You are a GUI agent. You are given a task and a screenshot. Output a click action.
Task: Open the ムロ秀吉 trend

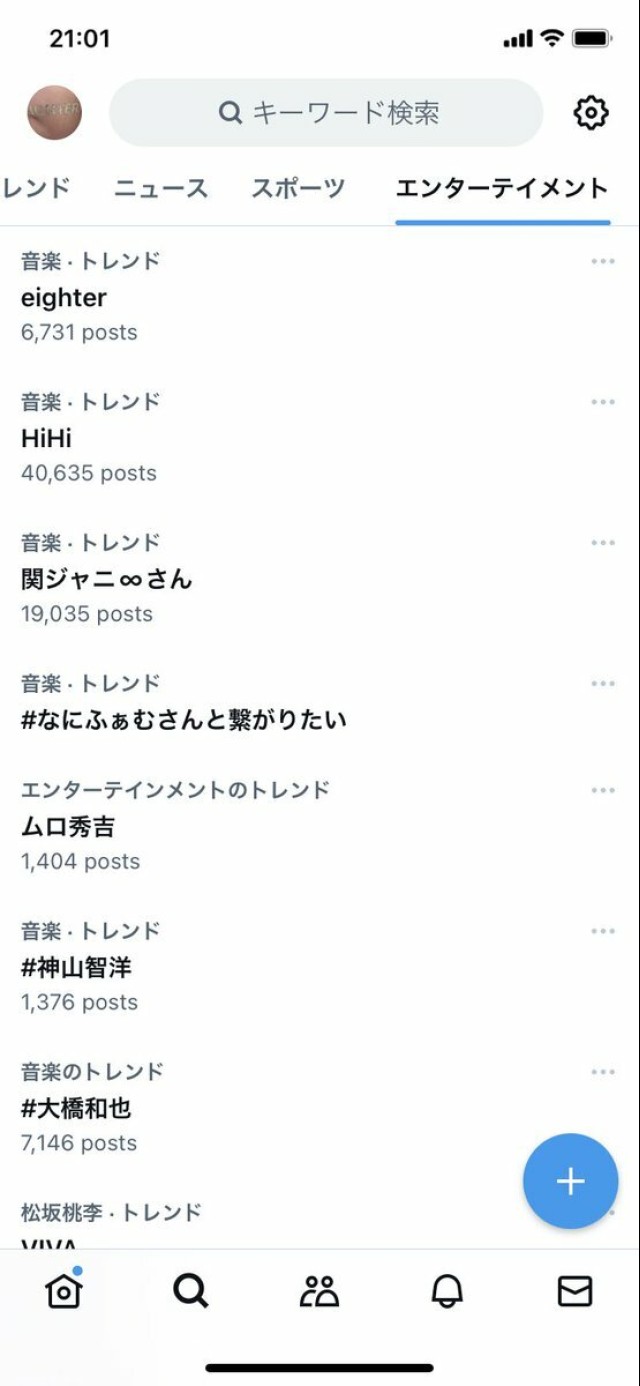pyautogui.click(x=68, y=827)
